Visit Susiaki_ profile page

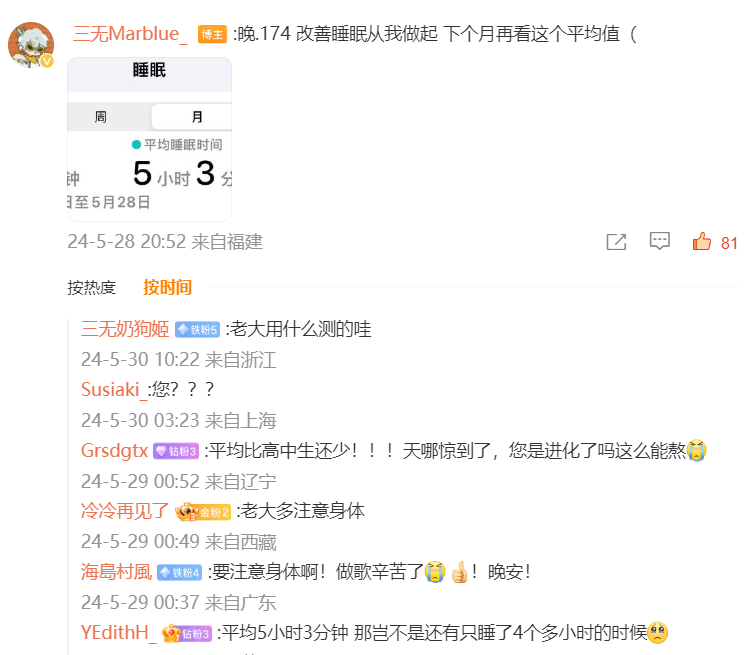tap(113, 389)
